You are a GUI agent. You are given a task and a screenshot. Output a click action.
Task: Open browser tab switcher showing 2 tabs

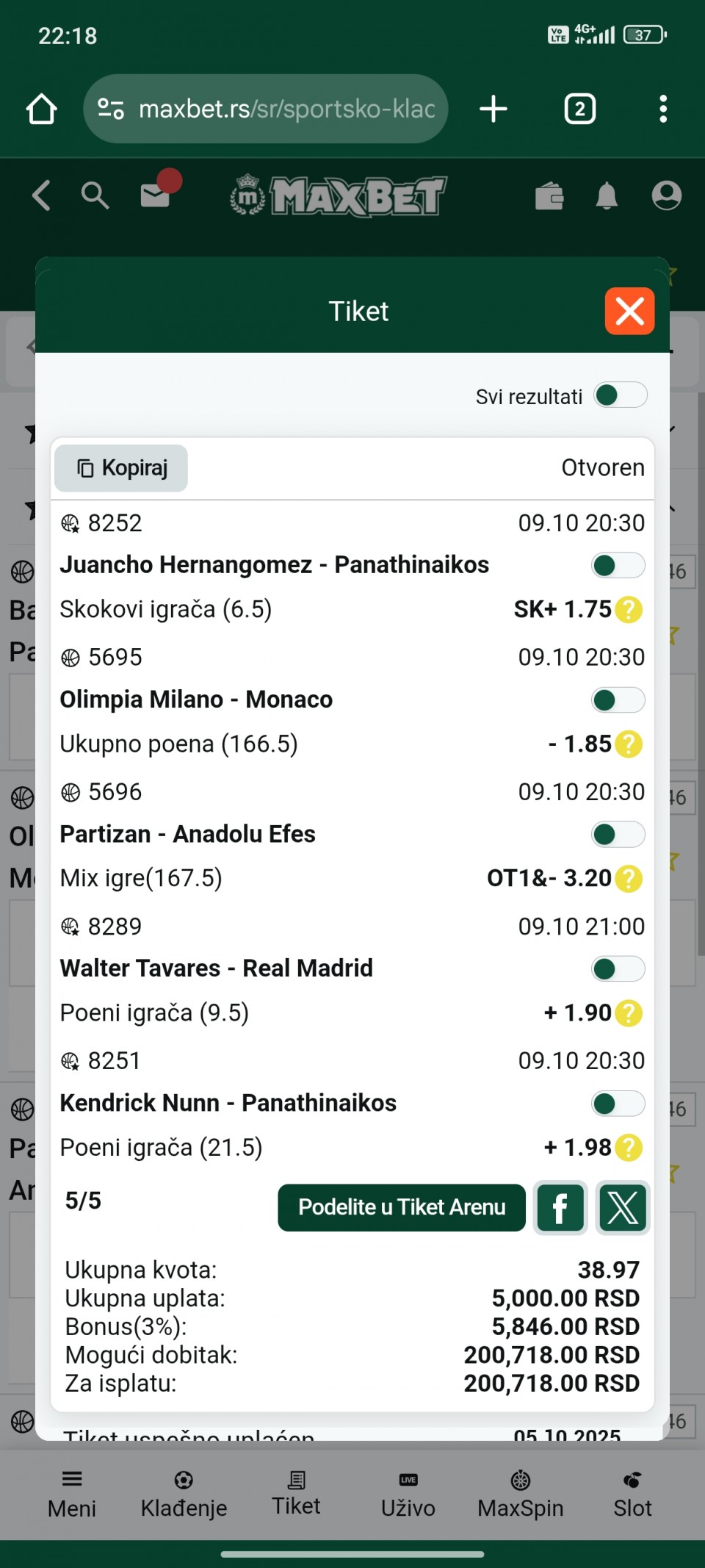579,109
